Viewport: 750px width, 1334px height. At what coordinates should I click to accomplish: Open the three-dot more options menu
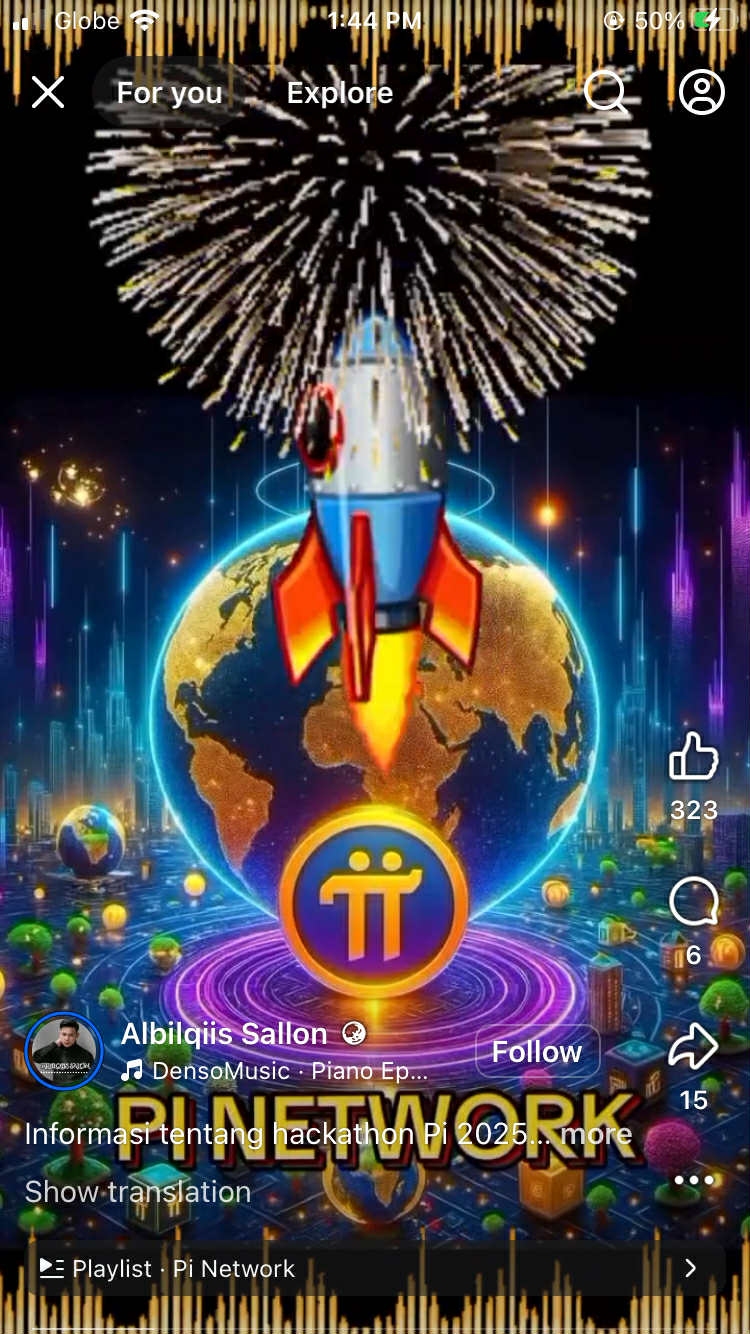point(694,1181)
